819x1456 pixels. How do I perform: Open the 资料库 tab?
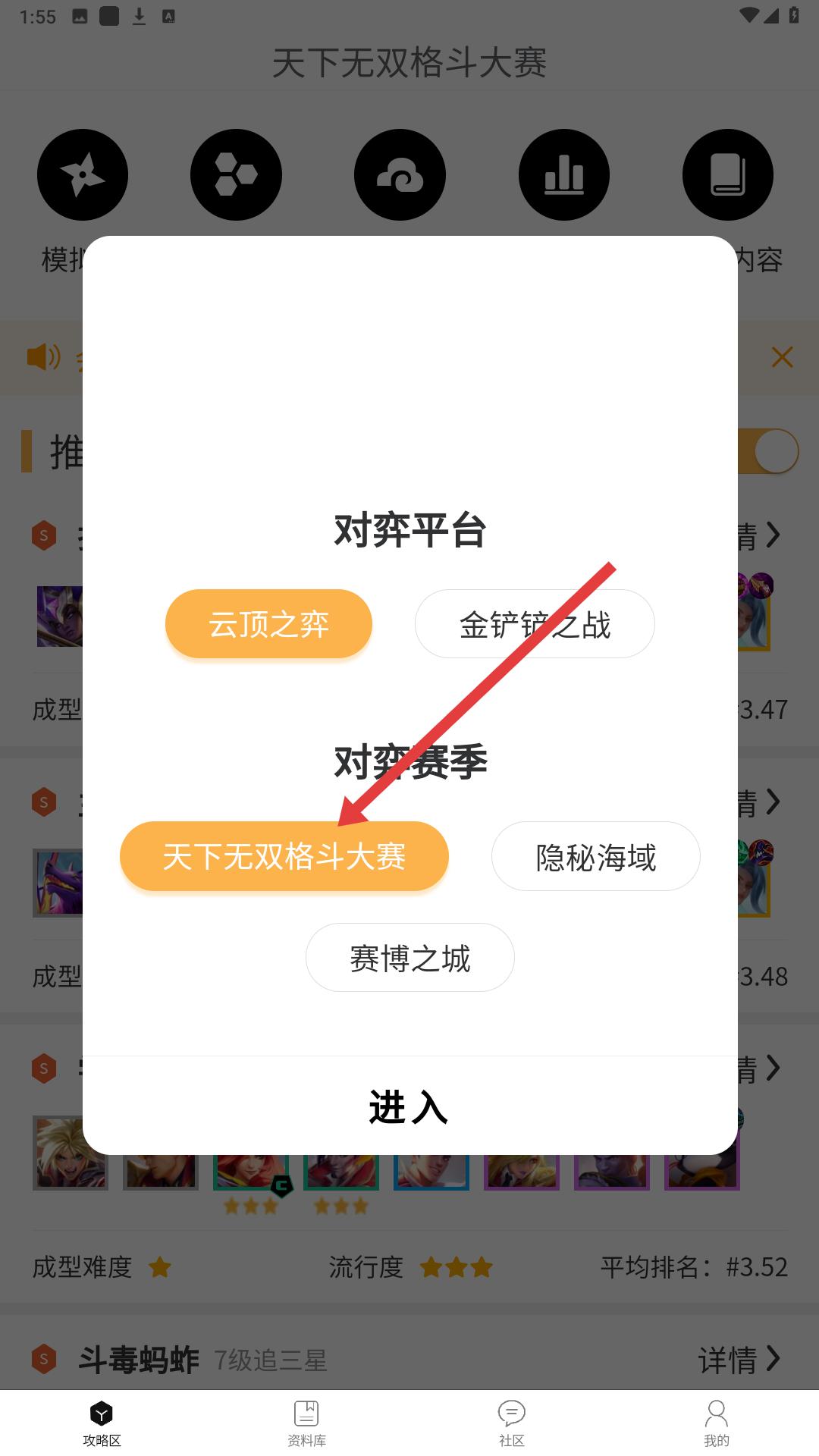click(x=306, y=1423)
